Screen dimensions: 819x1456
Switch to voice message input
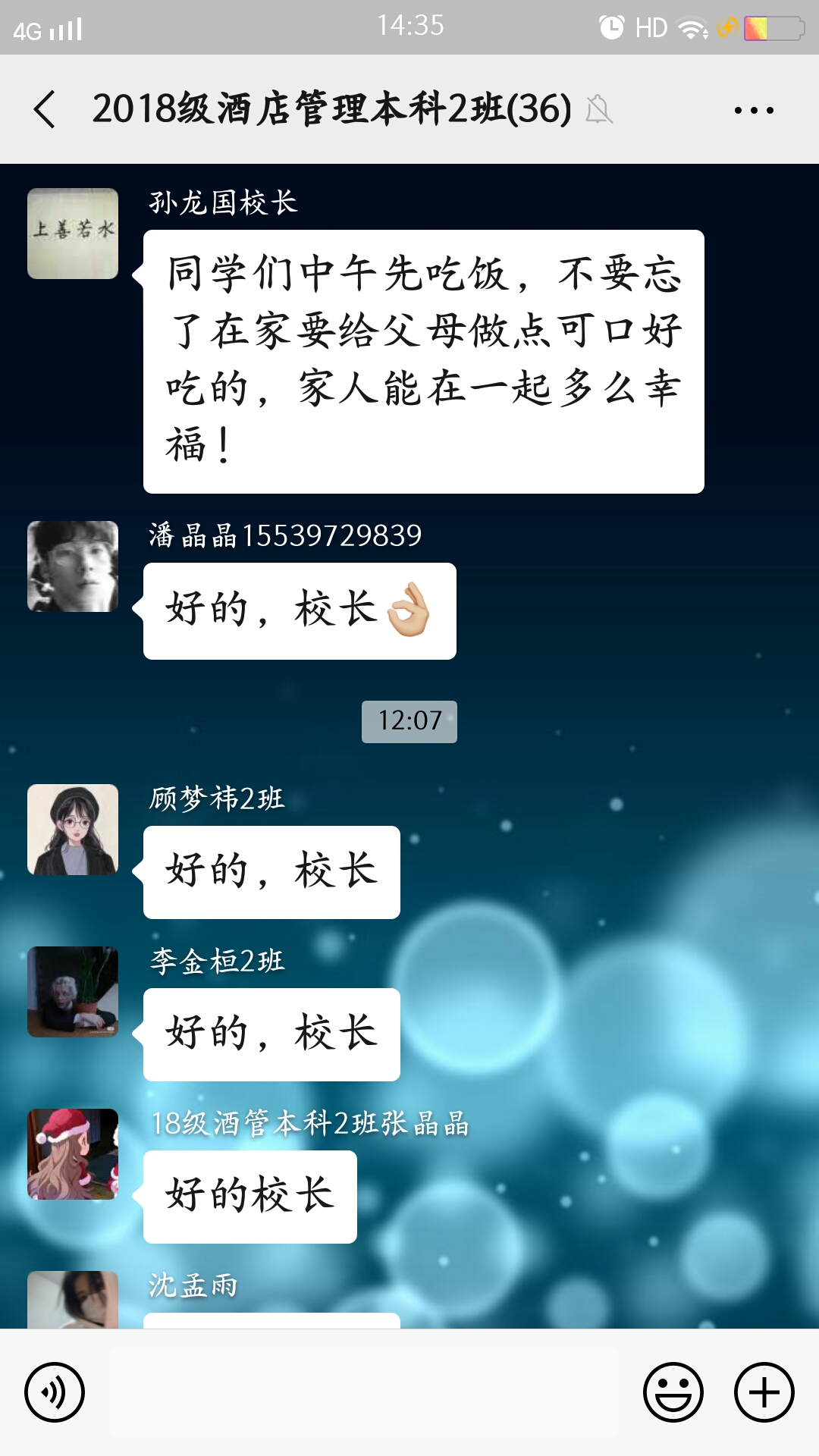click(55, 1392)
